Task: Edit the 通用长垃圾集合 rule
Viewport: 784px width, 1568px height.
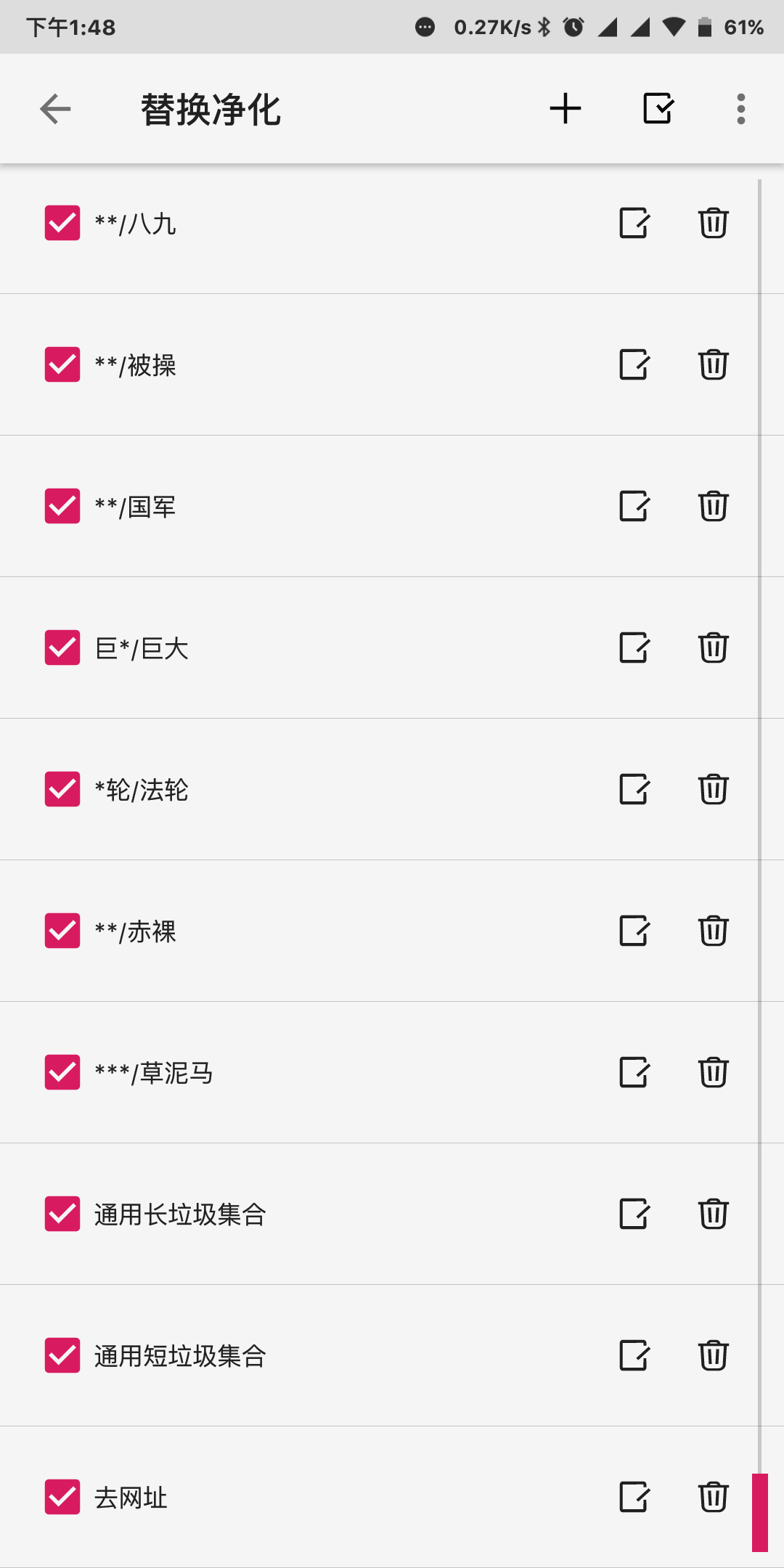Action: click(634, 1214)
